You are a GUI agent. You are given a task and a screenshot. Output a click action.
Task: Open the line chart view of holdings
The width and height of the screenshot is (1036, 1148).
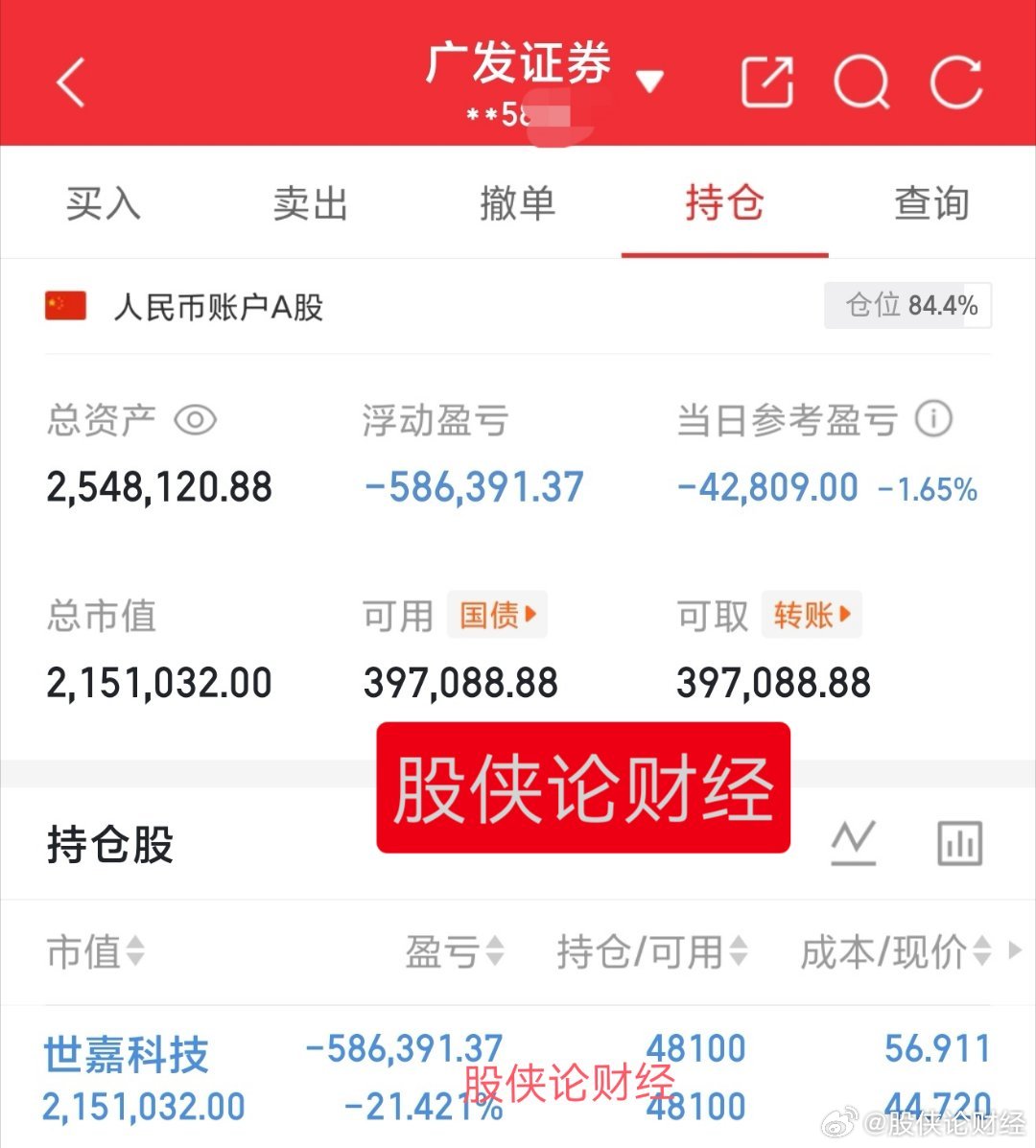point(853,842)
